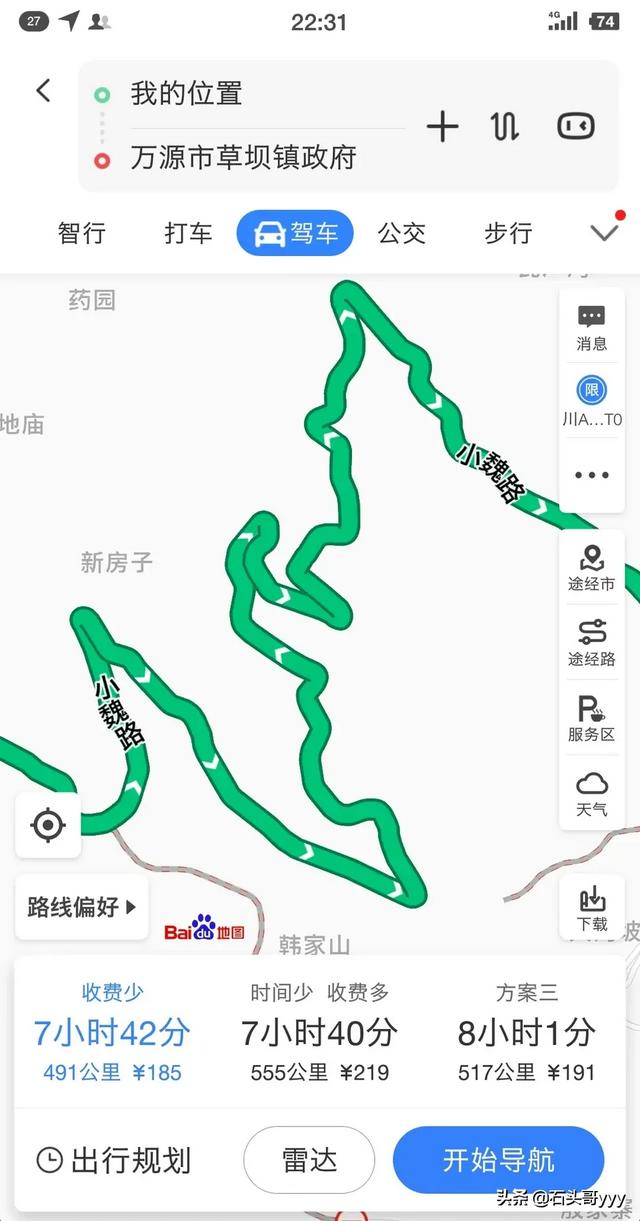Switch to the 打车 tab
This screenshot has width=640, height=1221.
(188, 233)
